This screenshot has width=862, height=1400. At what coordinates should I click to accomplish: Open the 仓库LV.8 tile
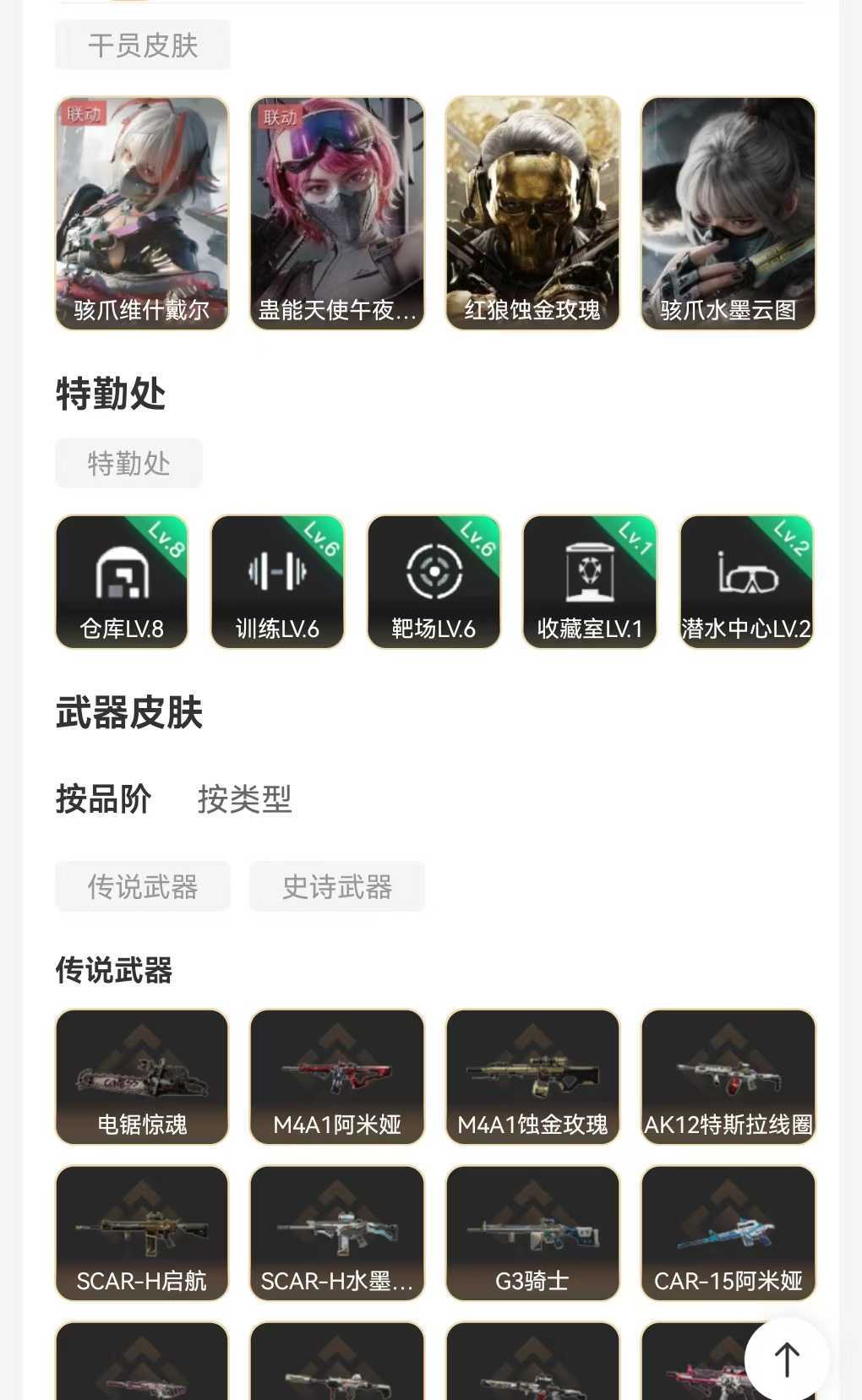[122, 581]
